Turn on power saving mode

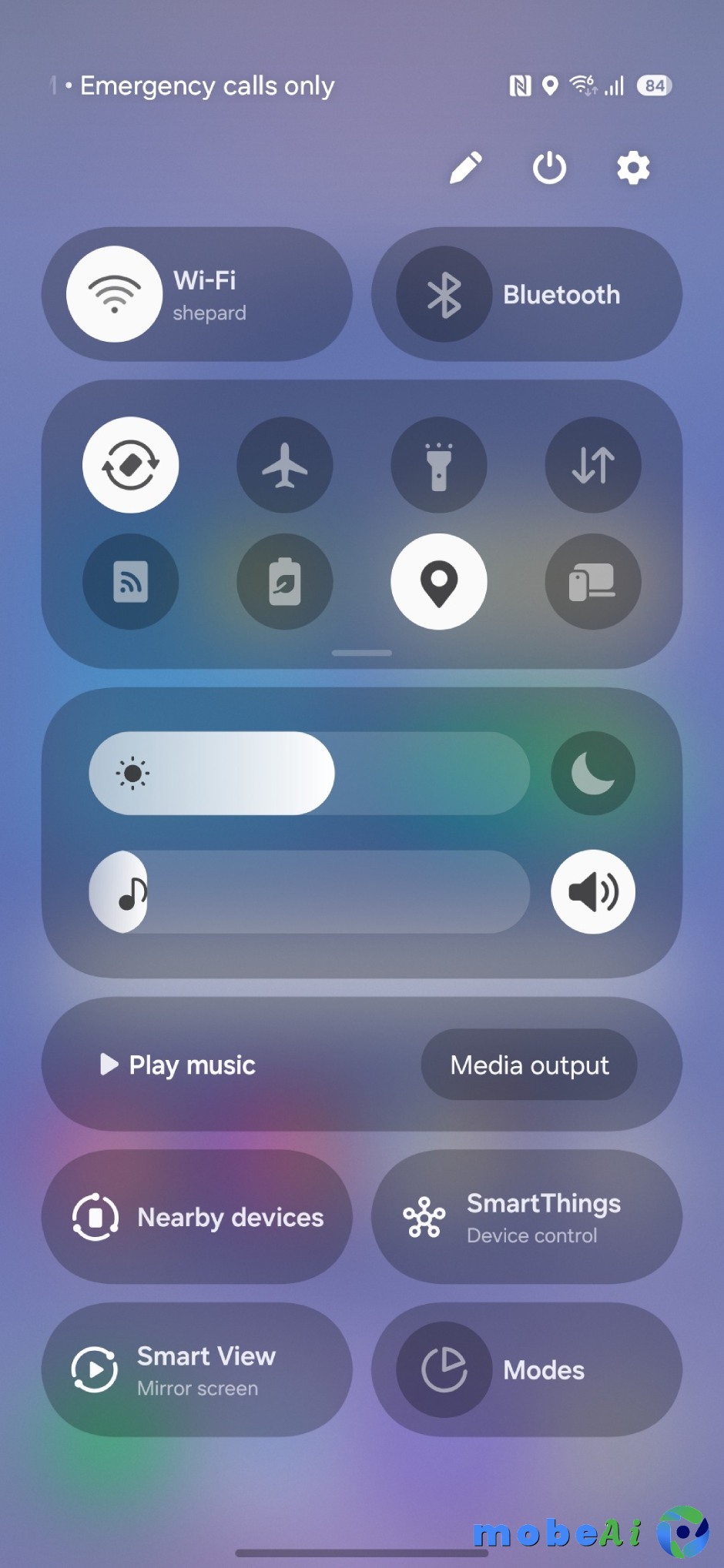click(x=285, y=582)
